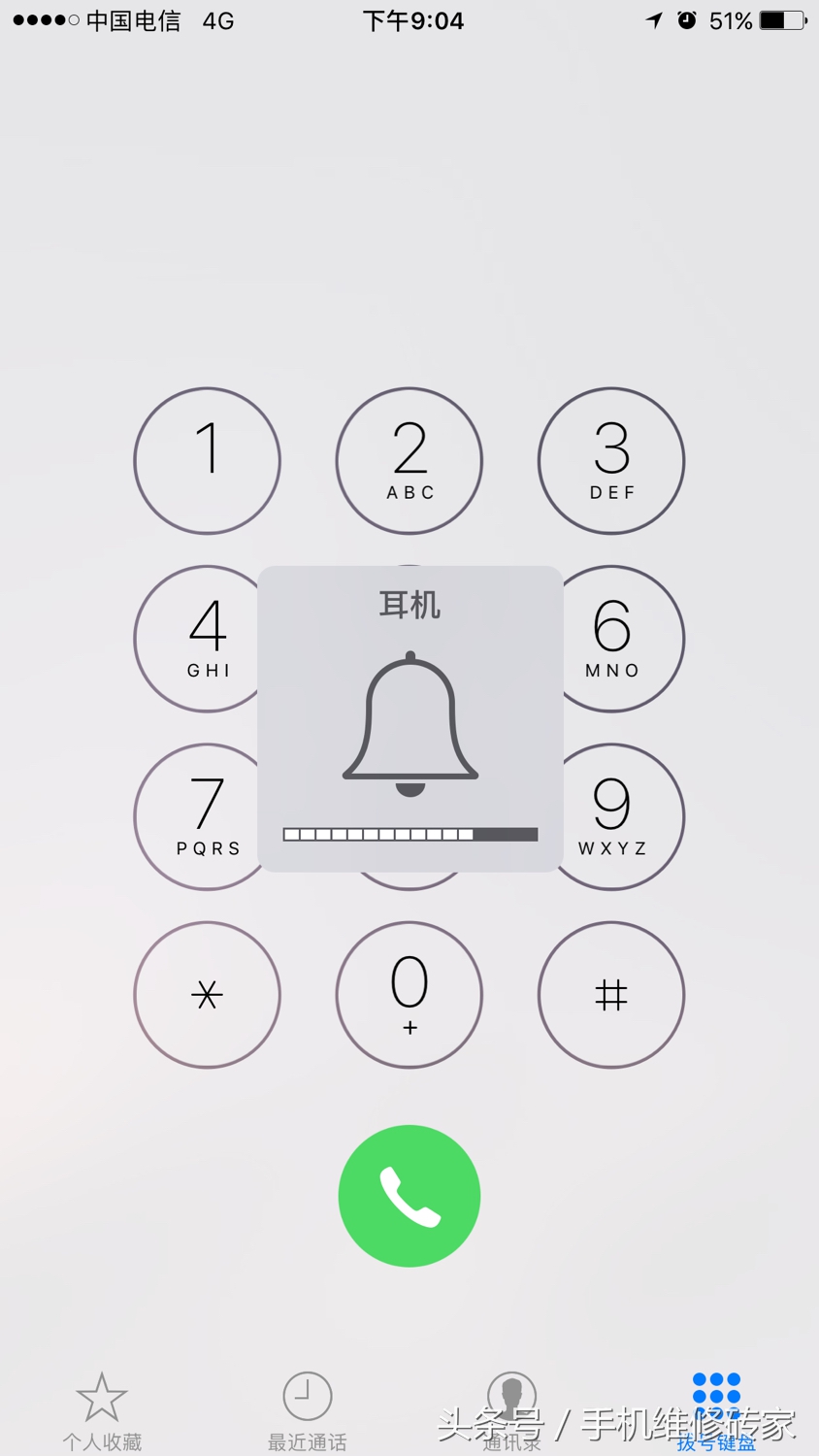
Task: Tap the 3 DEF key
Action: tap(611, 460)
